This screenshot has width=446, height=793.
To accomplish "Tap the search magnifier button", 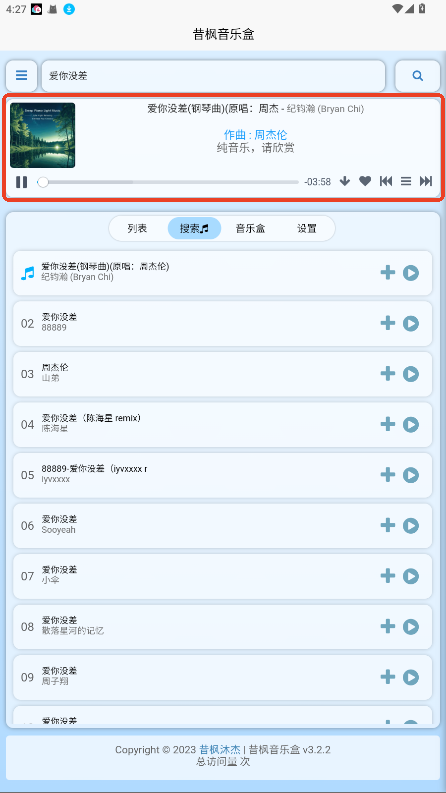I will 417,76.
